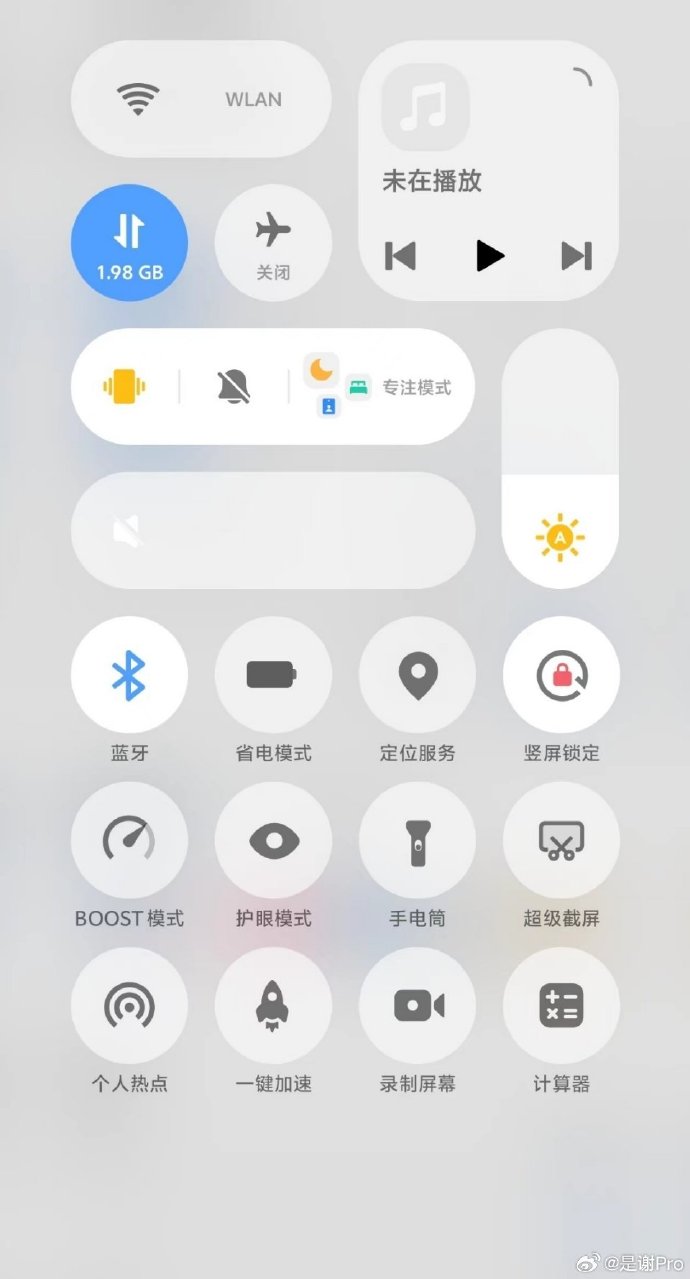
Task: Play music in the media card
Action: (x=489, y=256)
